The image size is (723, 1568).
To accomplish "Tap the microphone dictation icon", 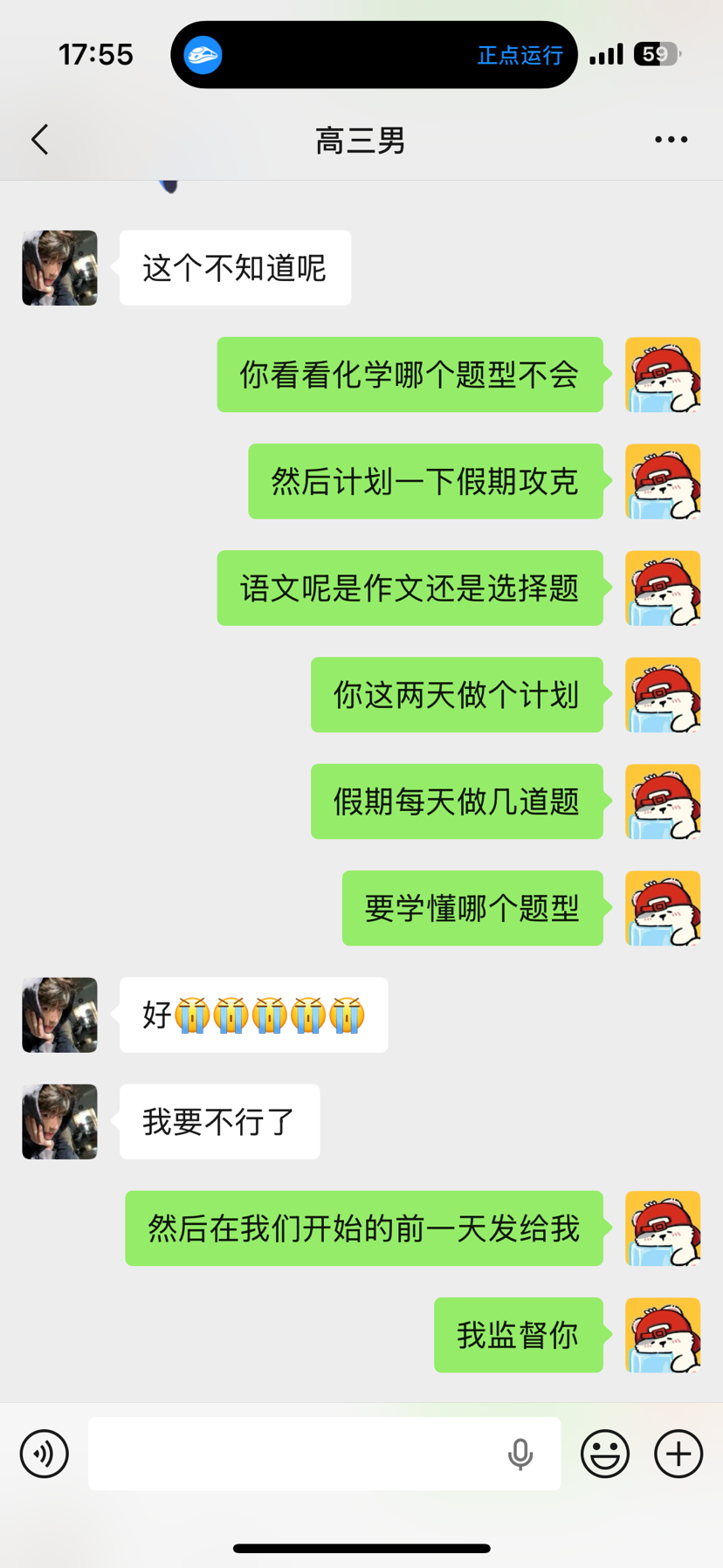I will coord(520,1454).
